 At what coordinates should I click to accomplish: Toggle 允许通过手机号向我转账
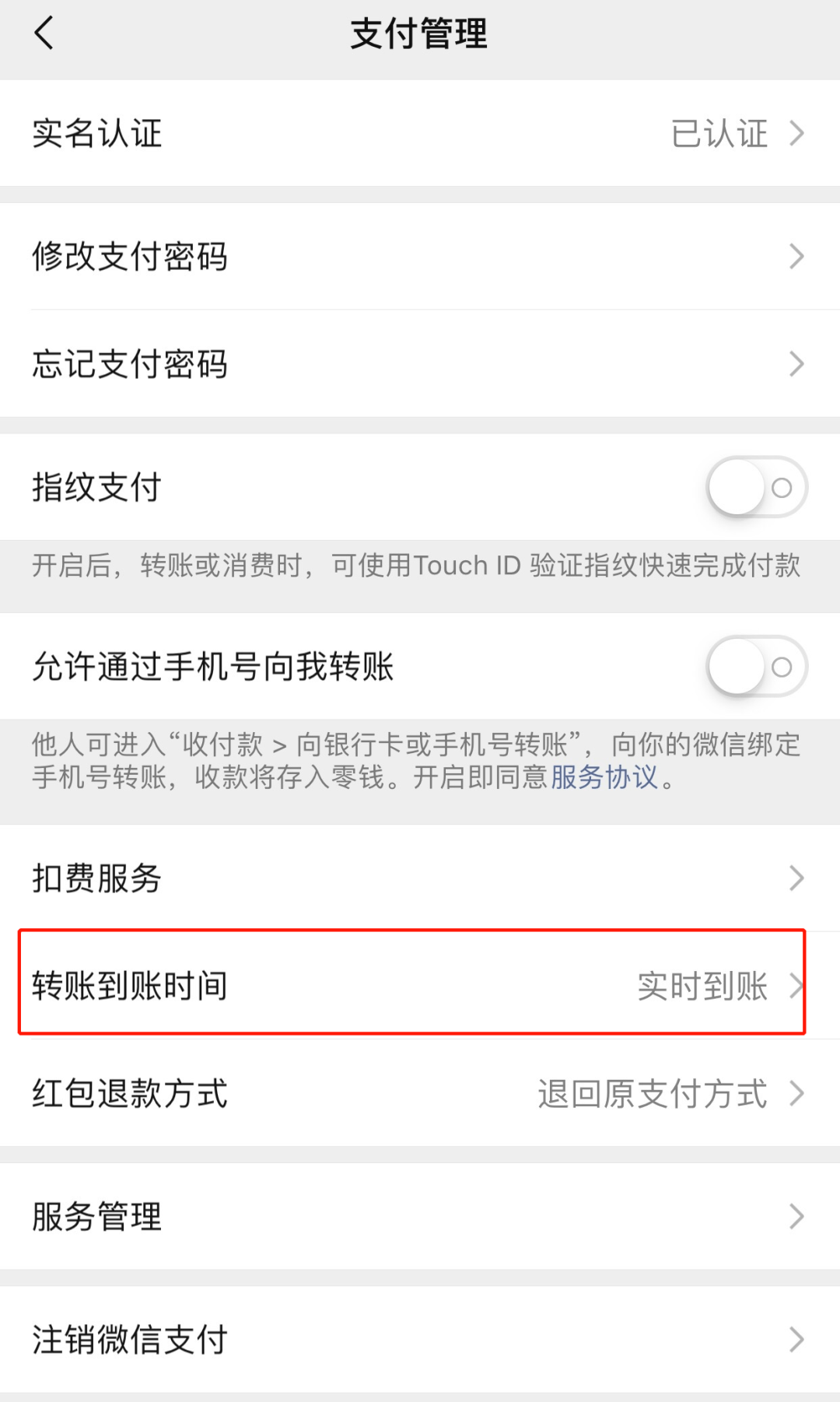757,667
